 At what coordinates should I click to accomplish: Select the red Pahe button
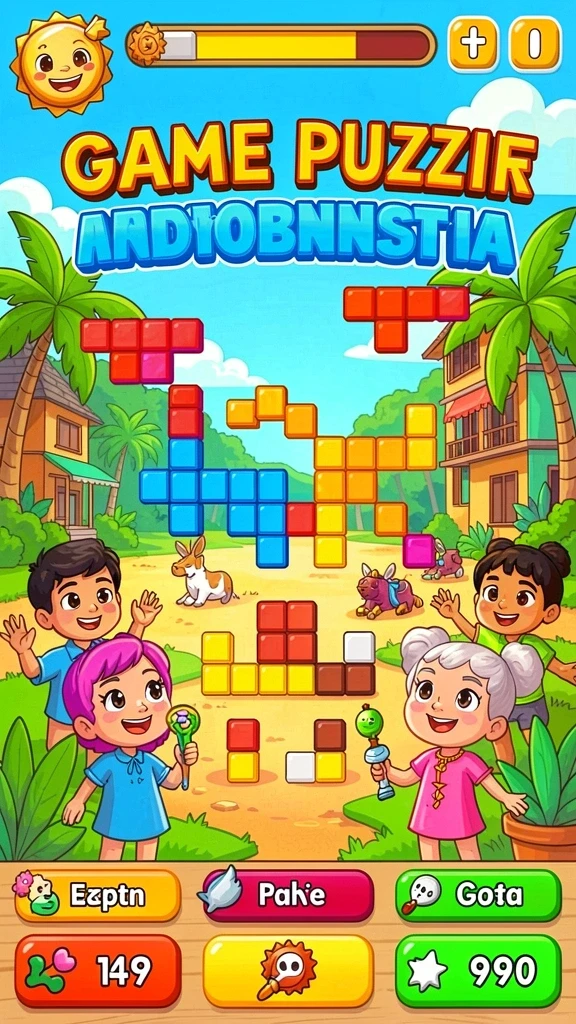pyautogui.click(x=288, y=895)
